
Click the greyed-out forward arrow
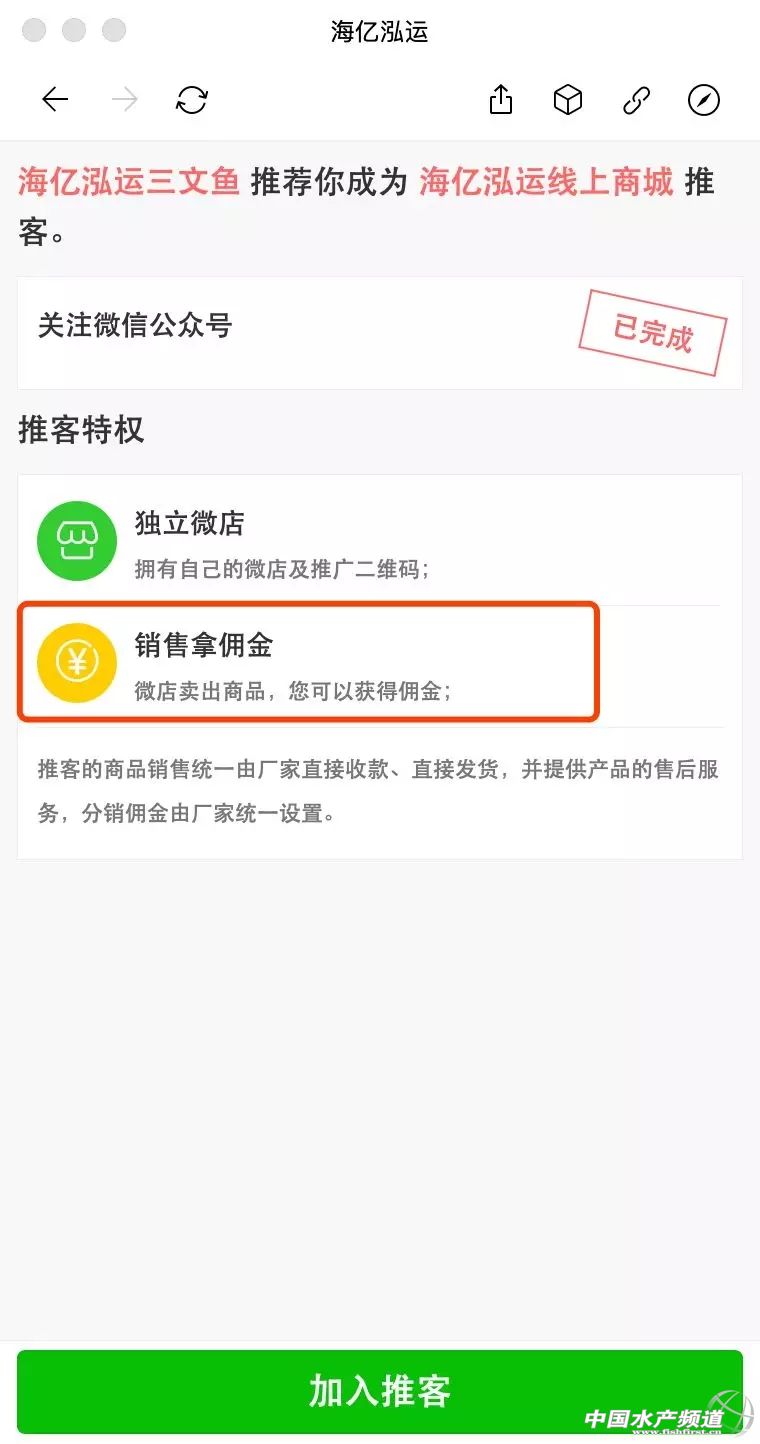click(122, 100)
